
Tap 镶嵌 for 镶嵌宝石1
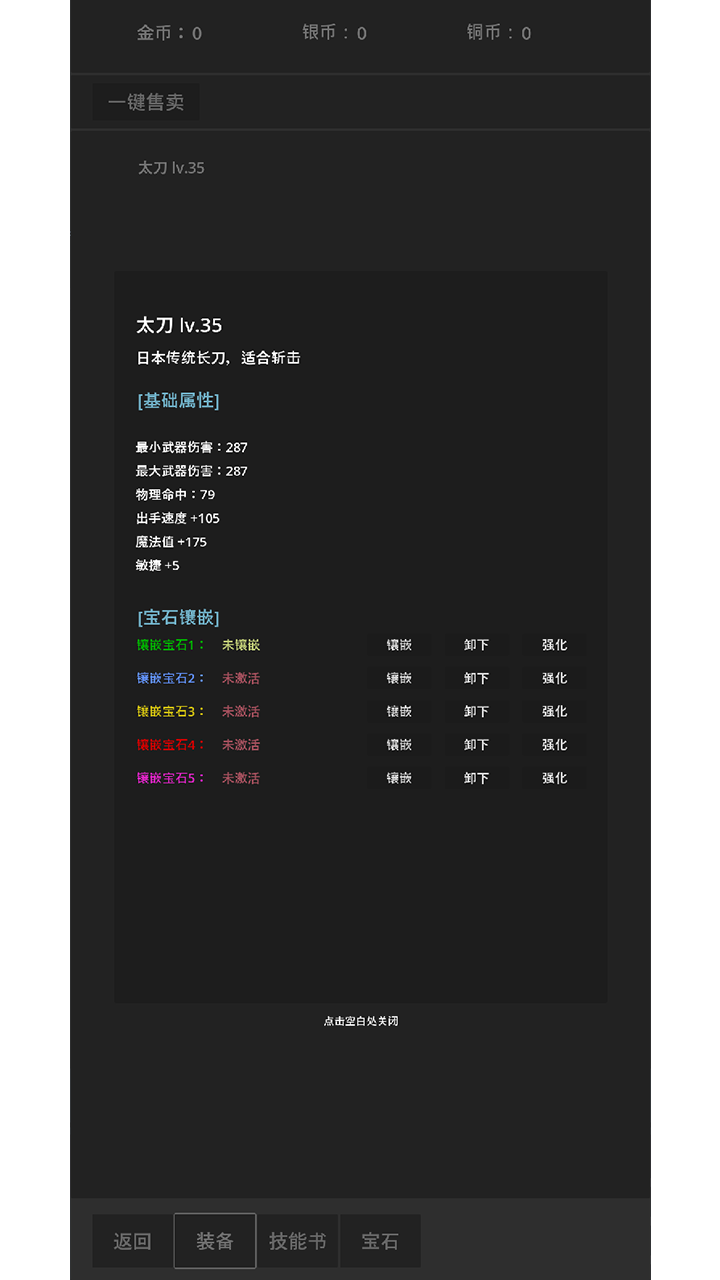[399, 645]
